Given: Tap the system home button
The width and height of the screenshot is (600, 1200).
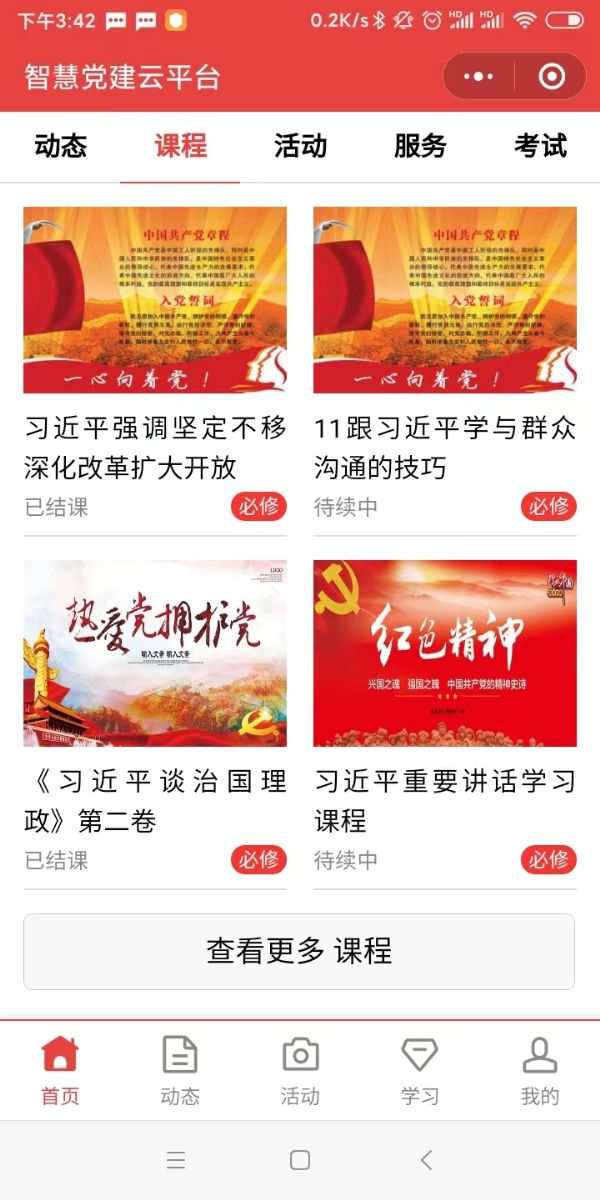Looking at the screenshot, I should pyautogui.click(x=299, y=1160).
